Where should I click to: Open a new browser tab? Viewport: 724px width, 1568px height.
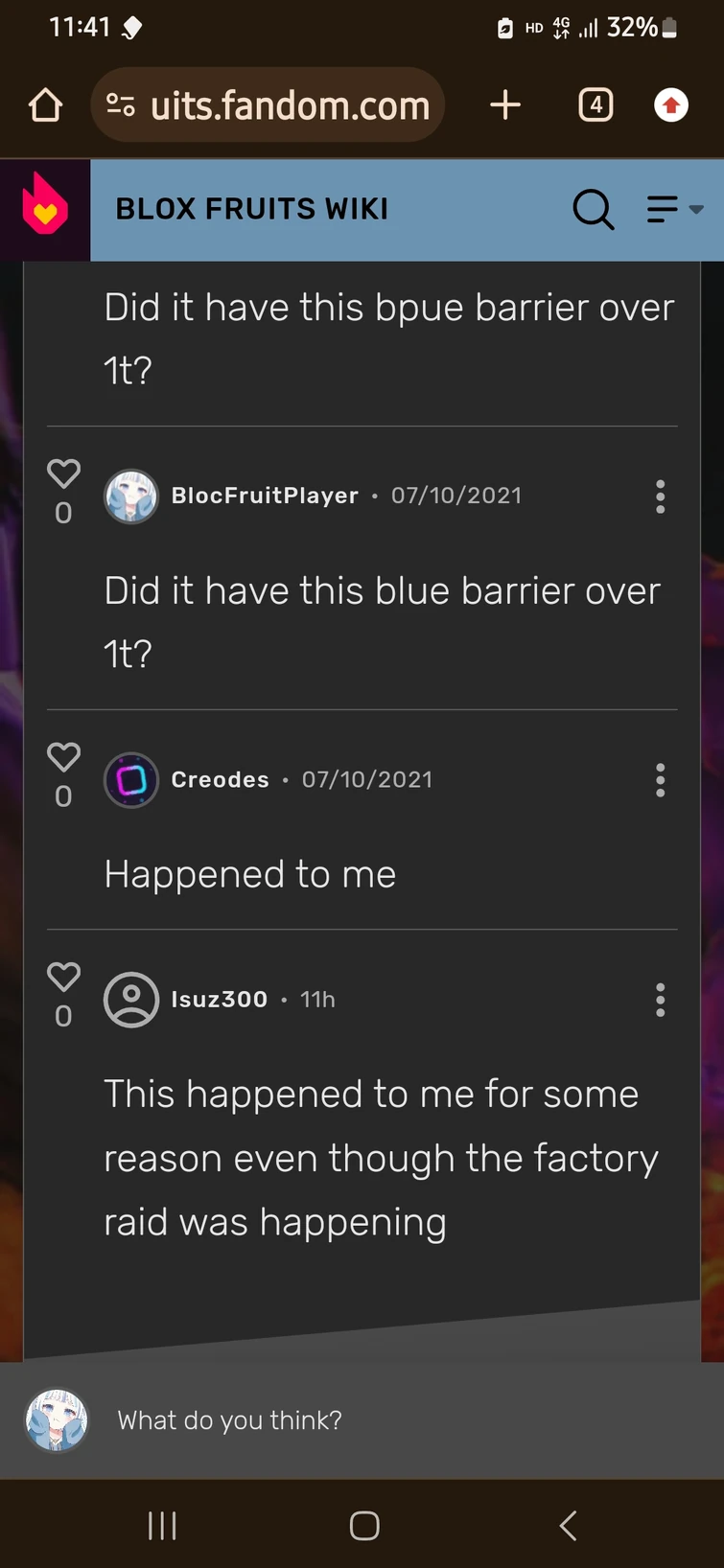(505, 105)
